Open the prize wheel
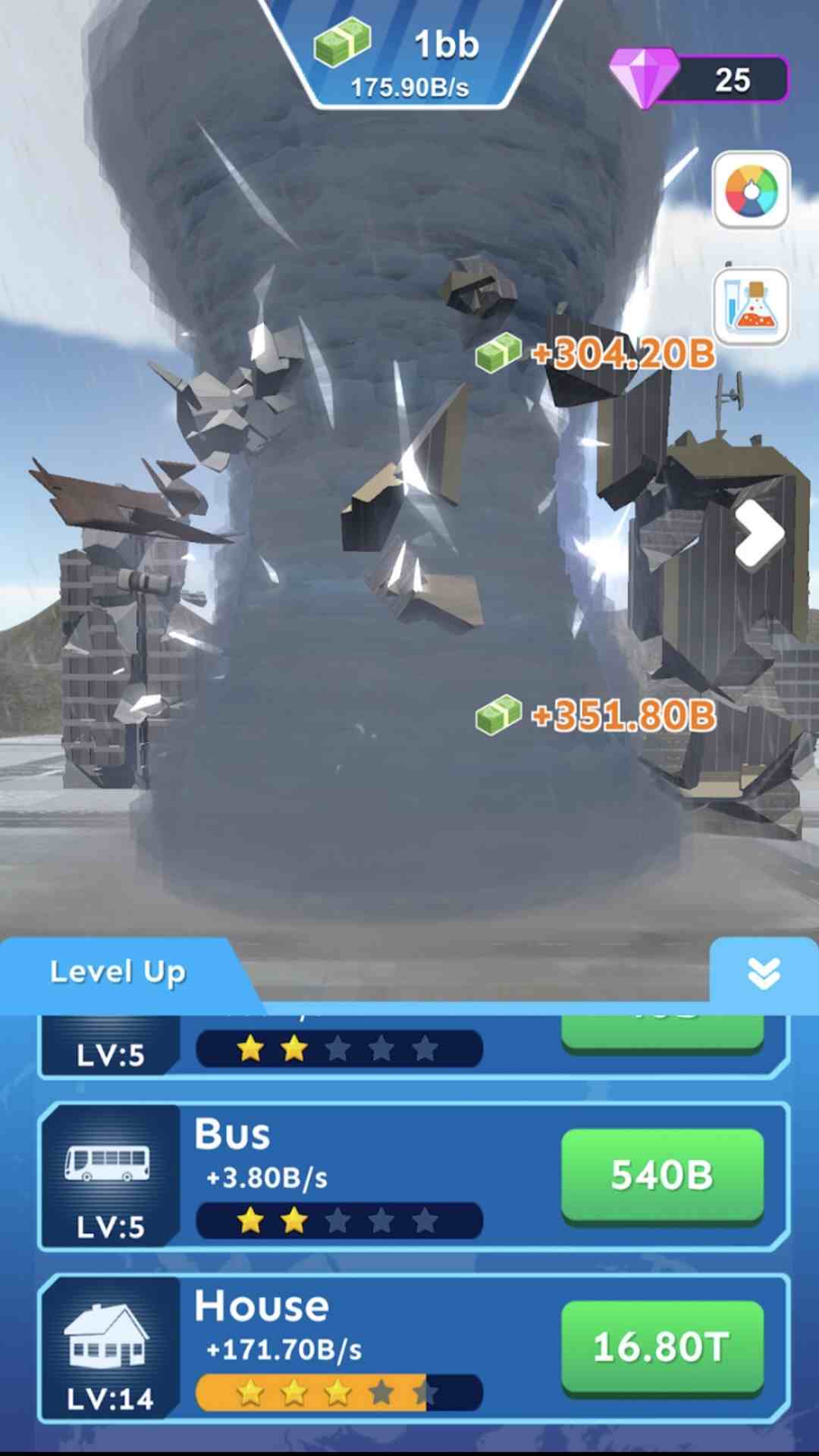The width and height of the screenshot is (819, 1456). click(751, 190)
